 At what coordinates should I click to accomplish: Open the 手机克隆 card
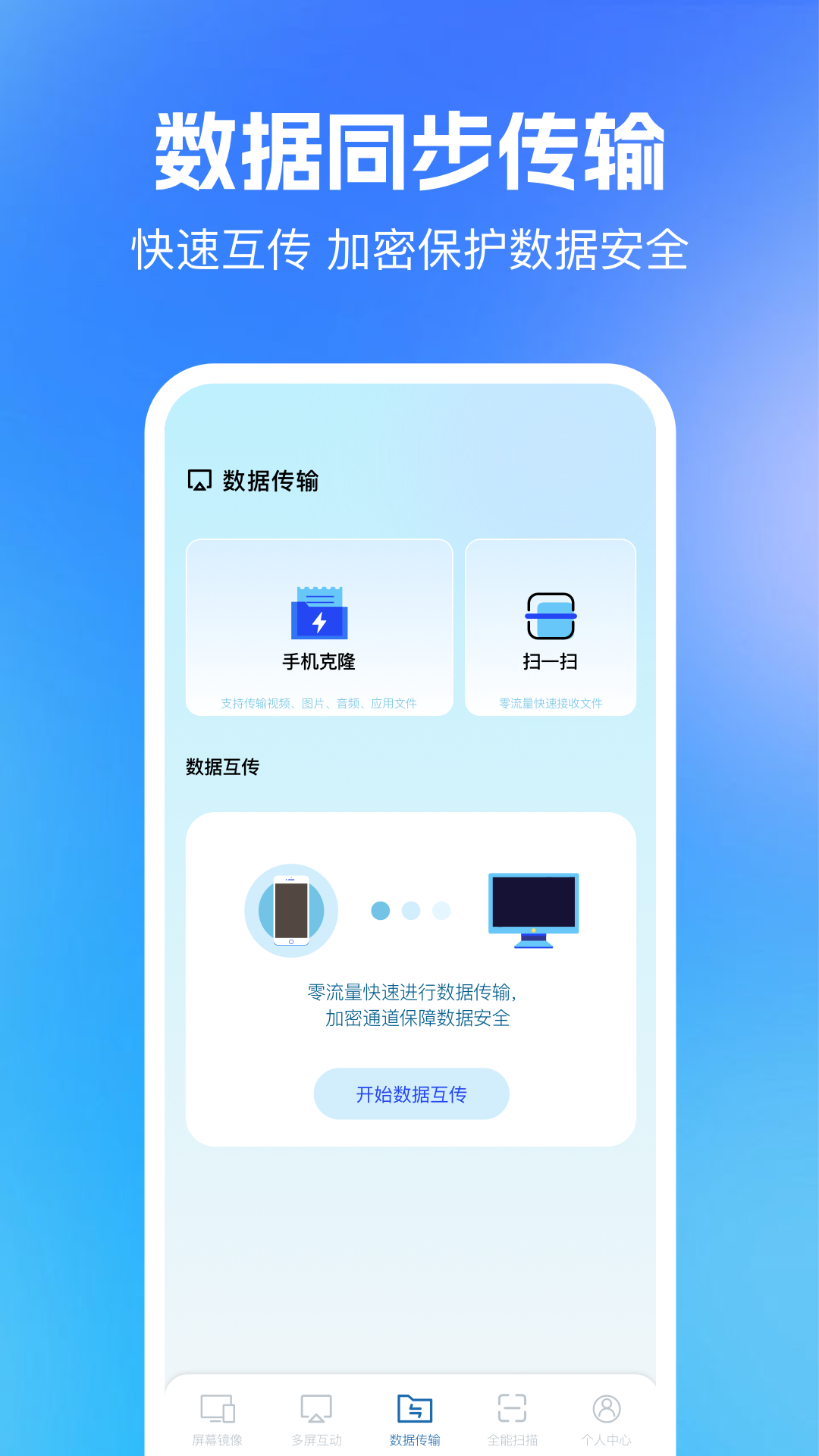point(318,626)
